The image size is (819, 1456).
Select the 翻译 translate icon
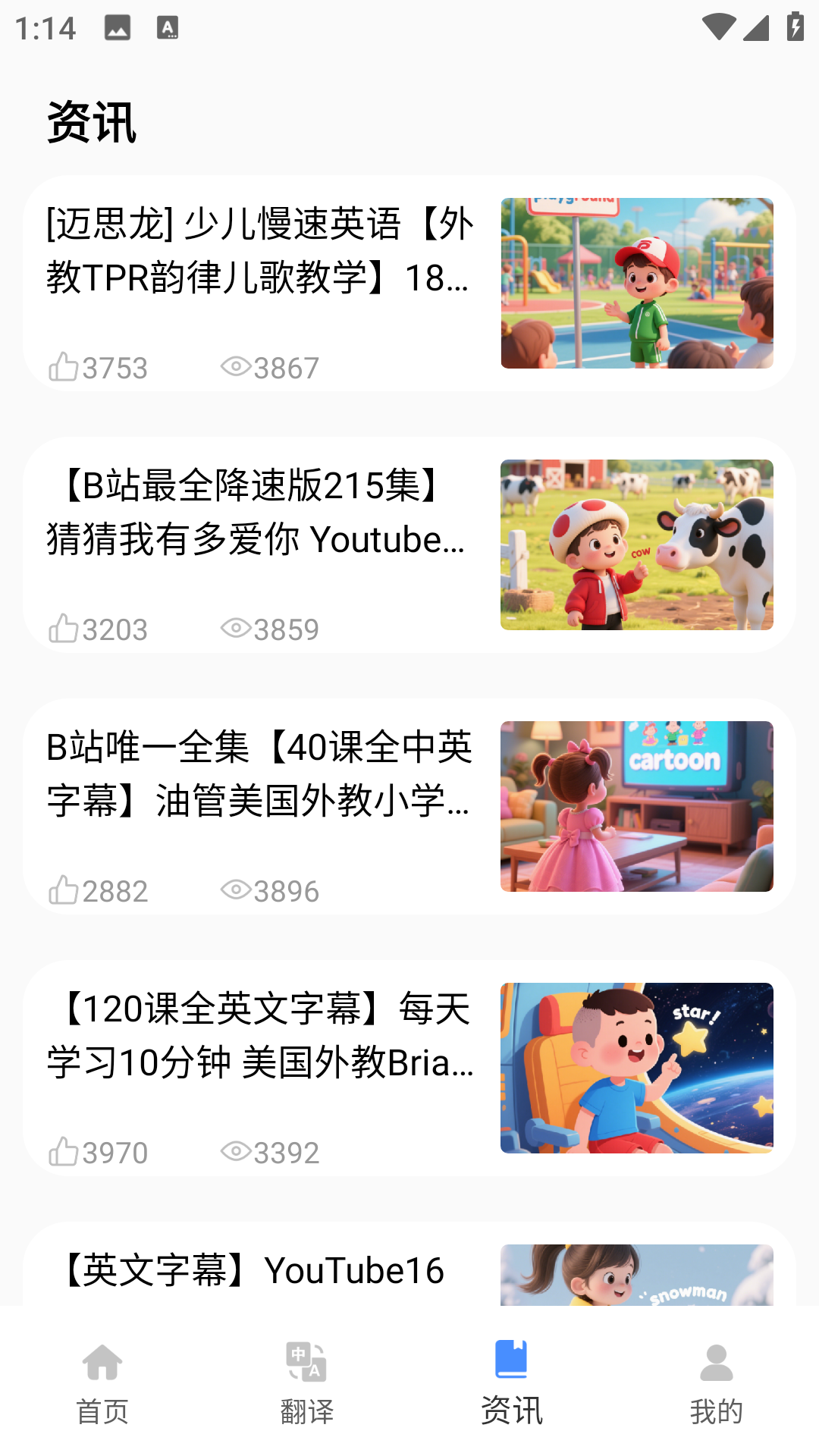[x=307, y=1362]
